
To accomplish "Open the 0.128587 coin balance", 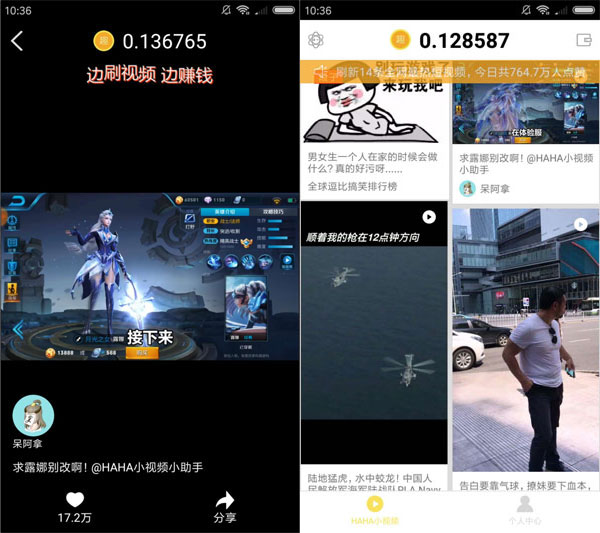I will 450,41.
